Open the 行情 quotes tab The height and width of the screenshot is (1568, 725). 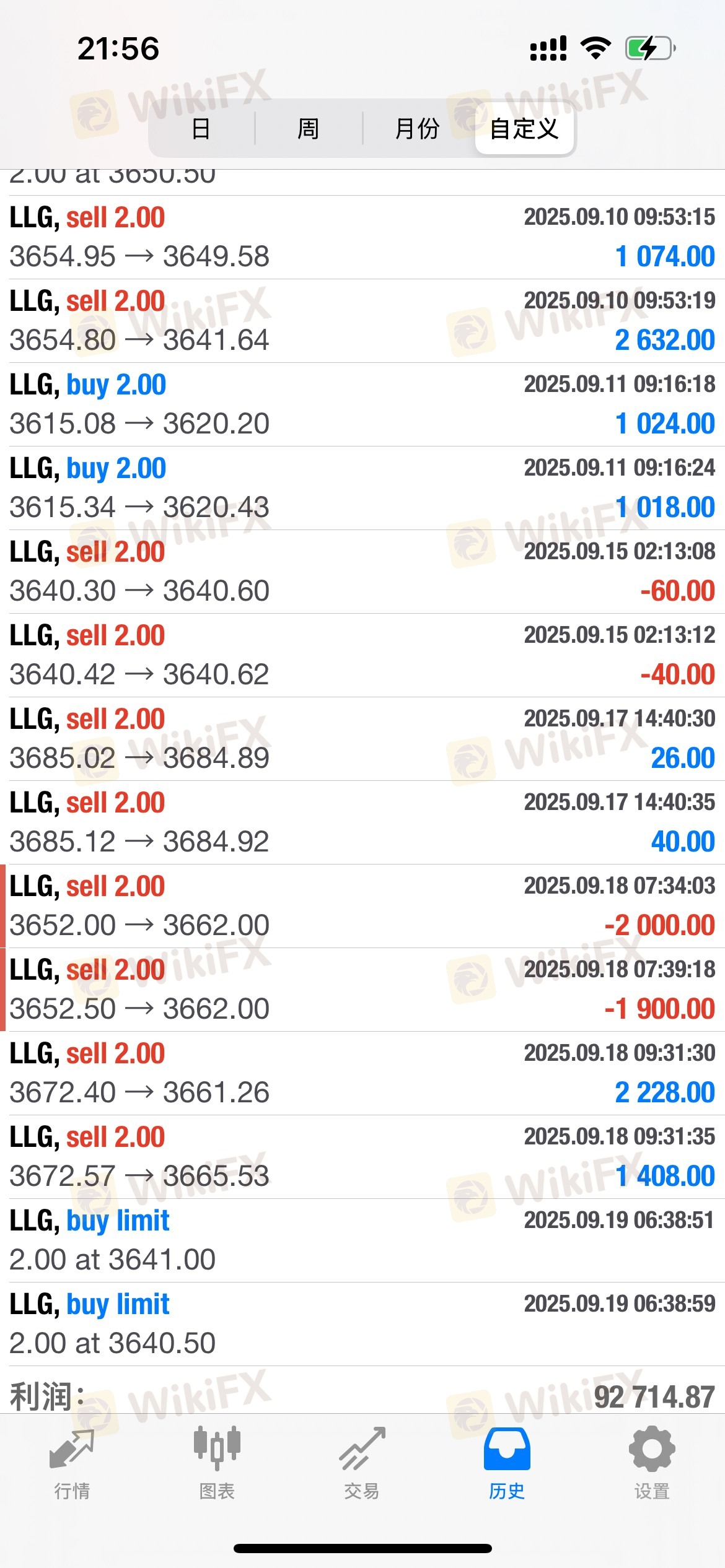pos(72,1463)
